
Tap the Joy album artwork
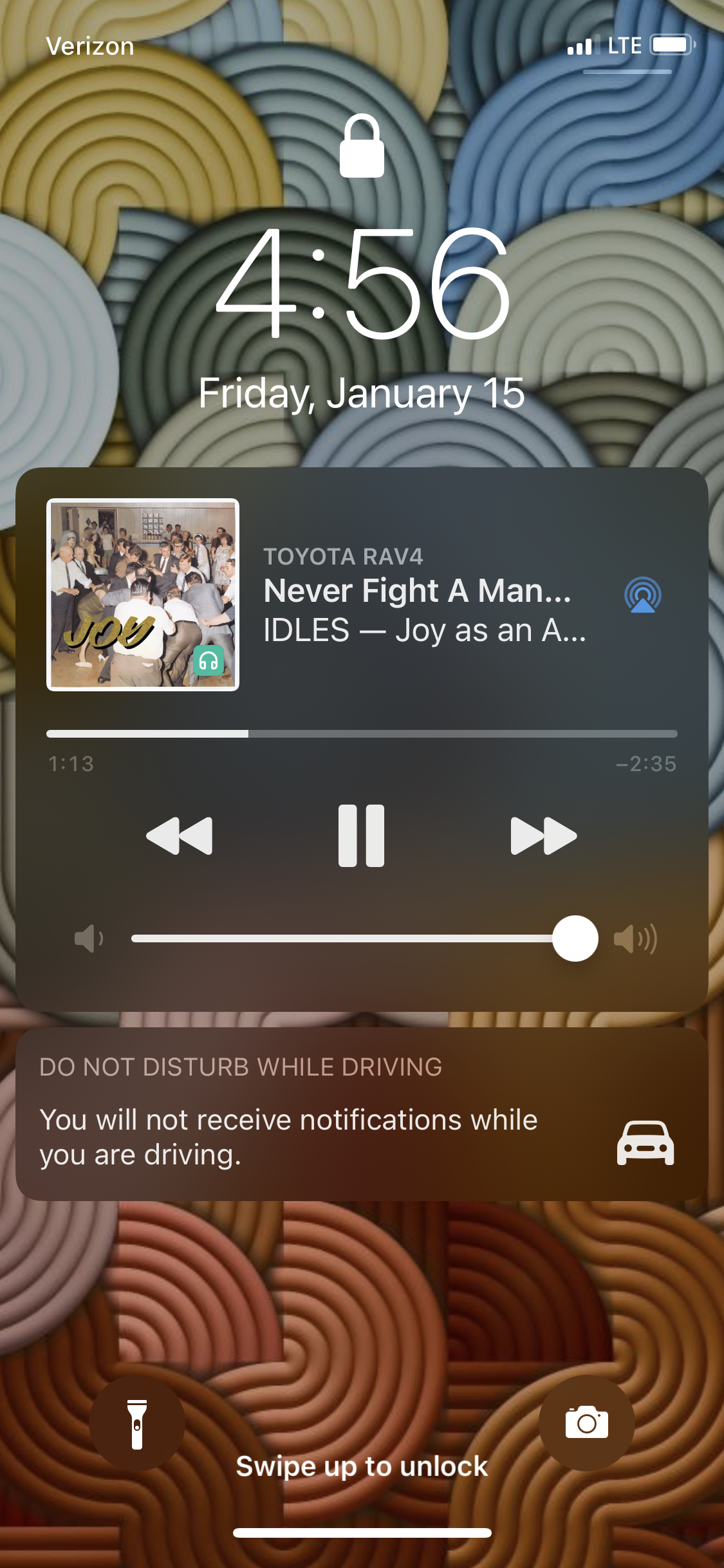coord(143,595)
